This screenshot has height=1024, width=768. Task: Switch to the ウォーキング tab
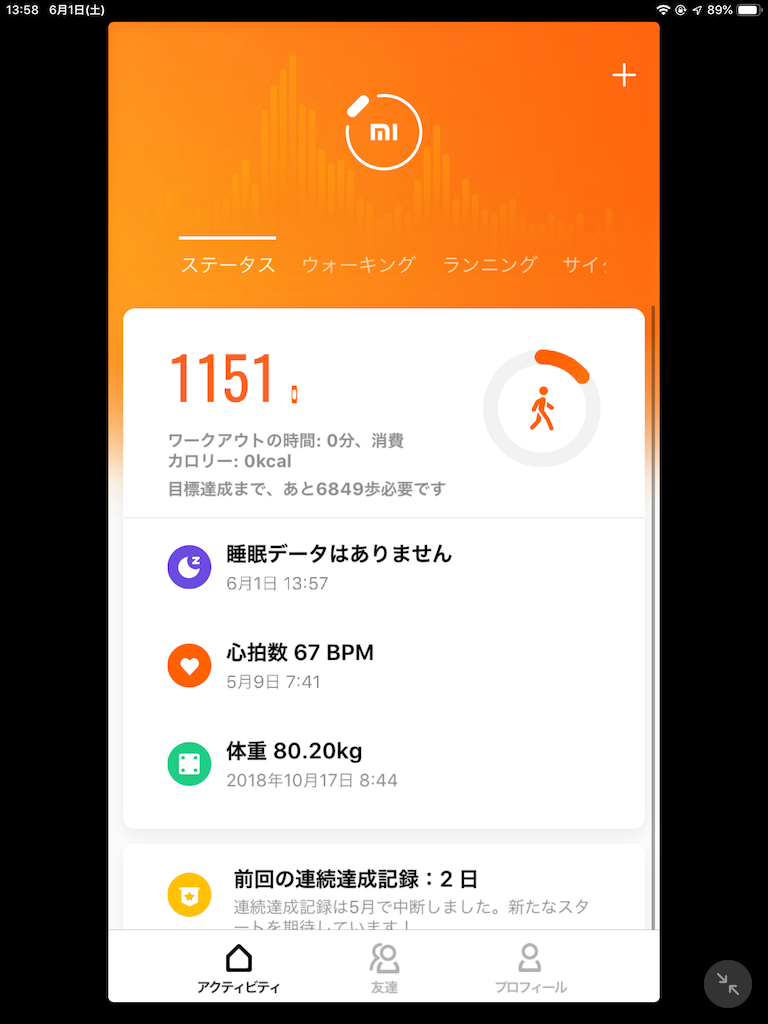(358, 265)
